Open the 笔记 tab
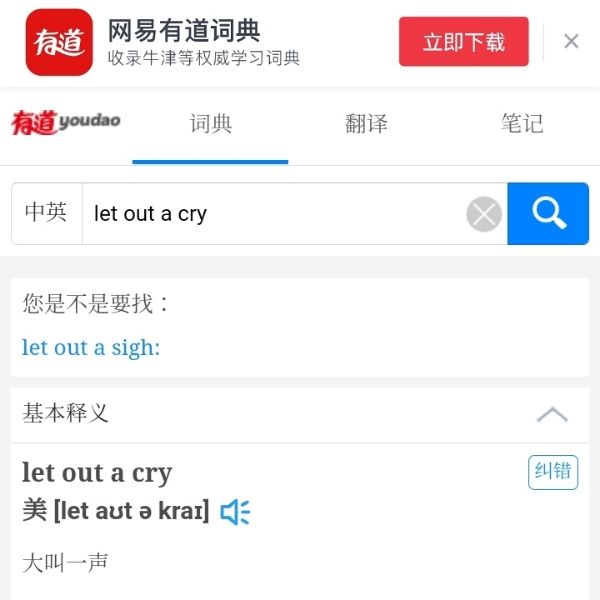Image resolution: width=600 pixels, height=600 pixels. click(522, 124)
